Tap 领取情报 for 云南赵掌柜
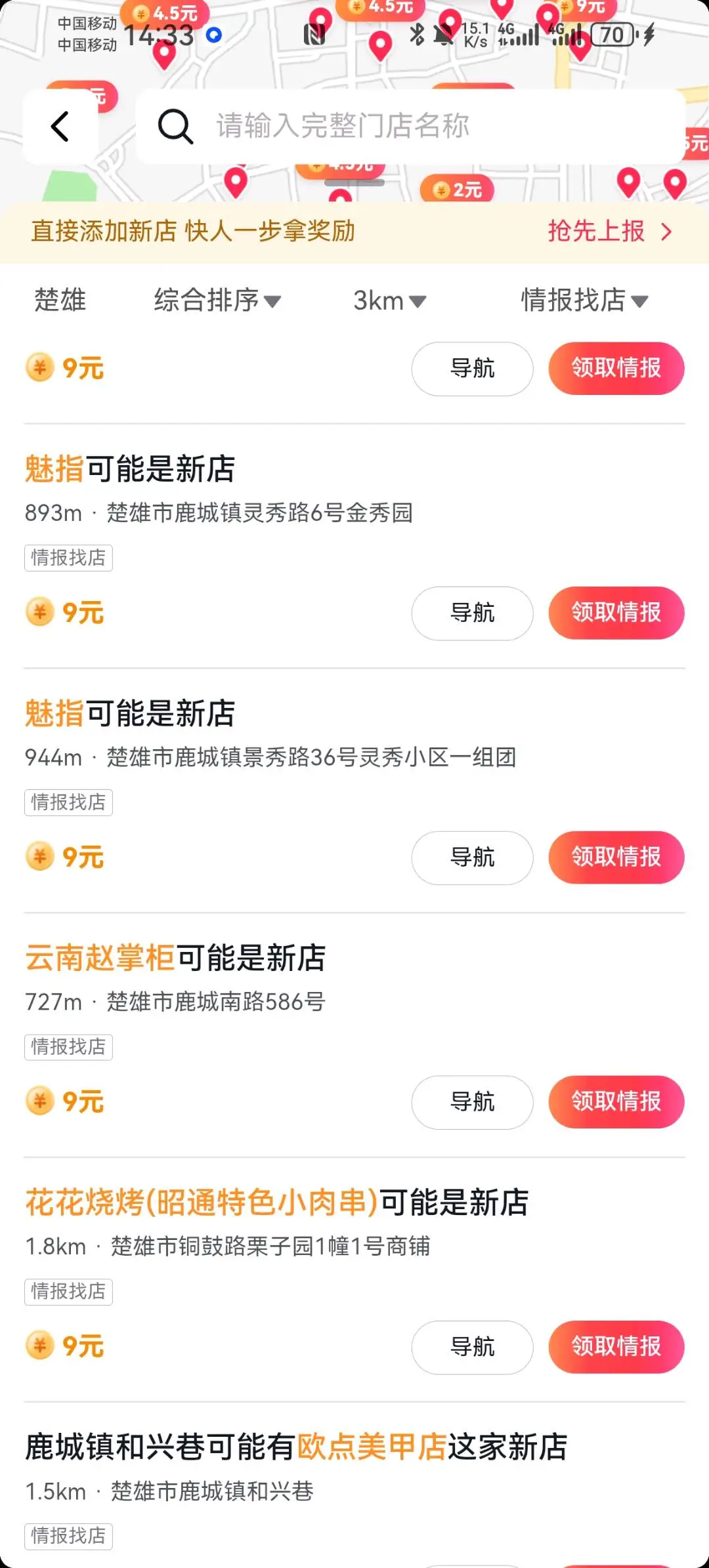The image size is (709, 1568). (616, 1102)
